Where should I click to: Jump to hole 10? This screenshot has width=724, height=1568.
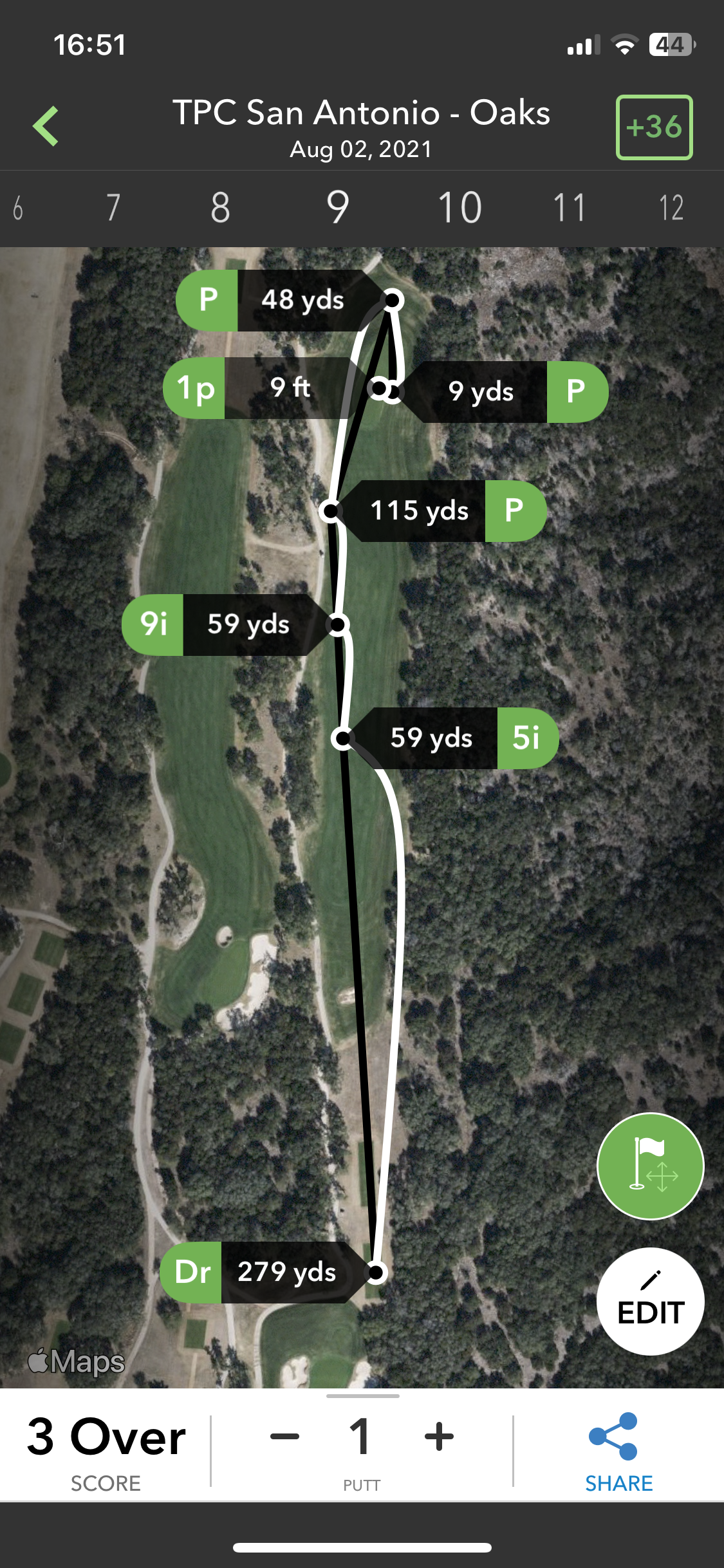point(459,208)
